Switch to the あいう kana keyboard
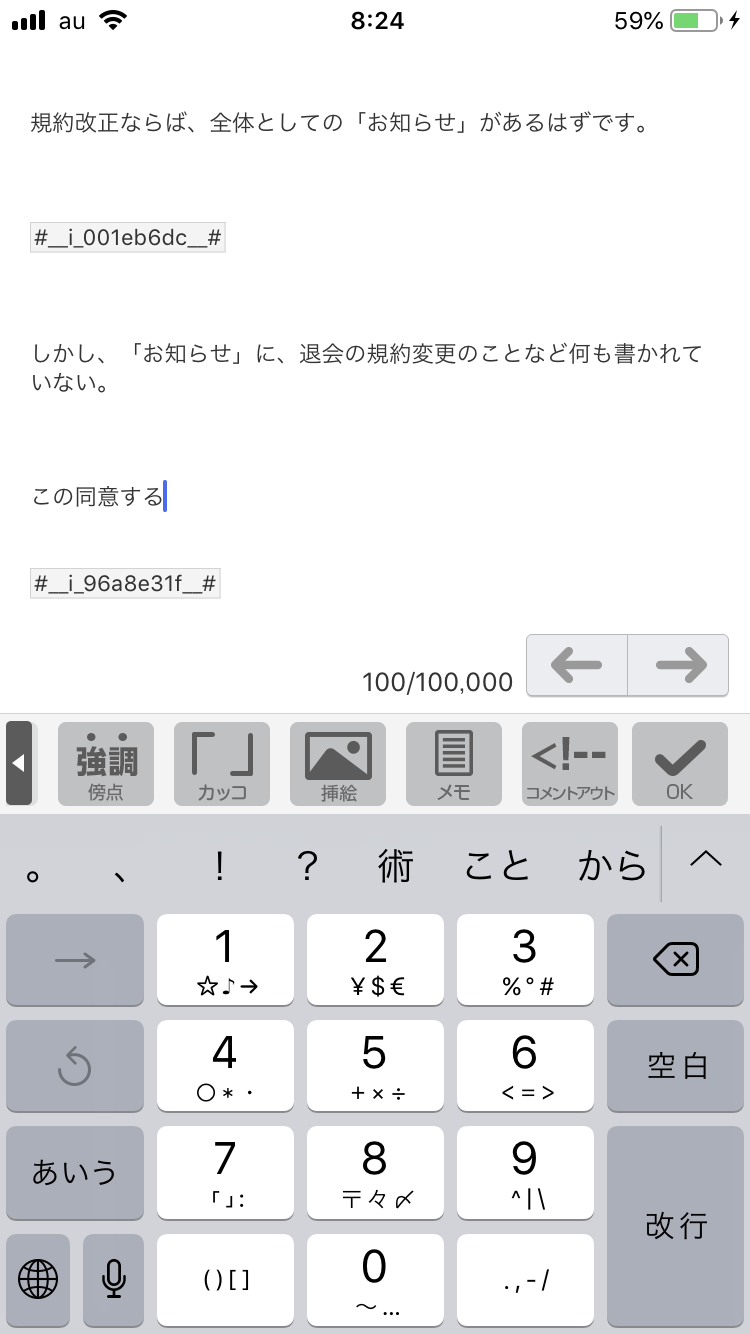 [75, 1172]
